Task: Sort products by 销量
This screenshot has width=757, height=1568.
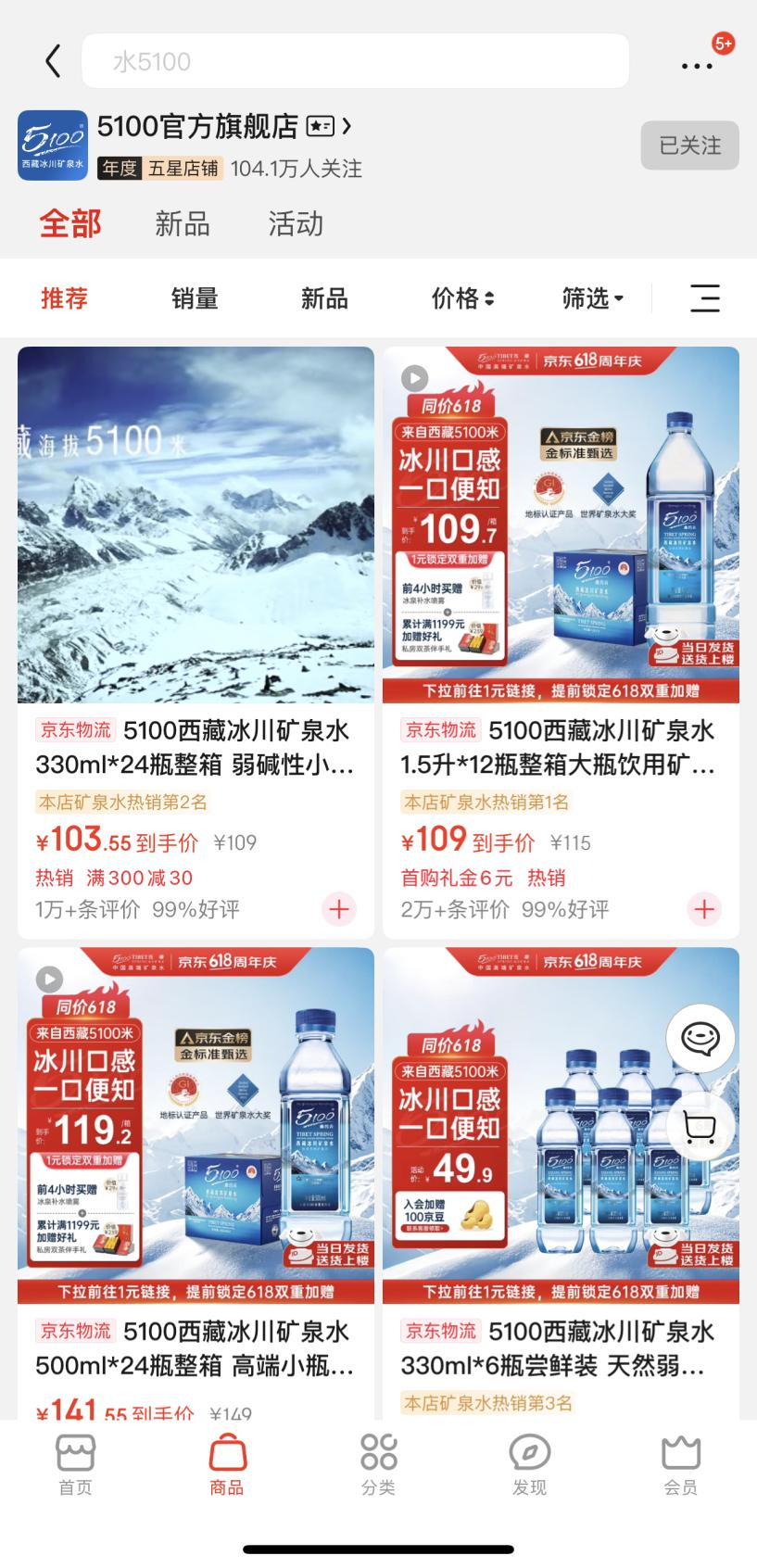Action: pos(195,298)
